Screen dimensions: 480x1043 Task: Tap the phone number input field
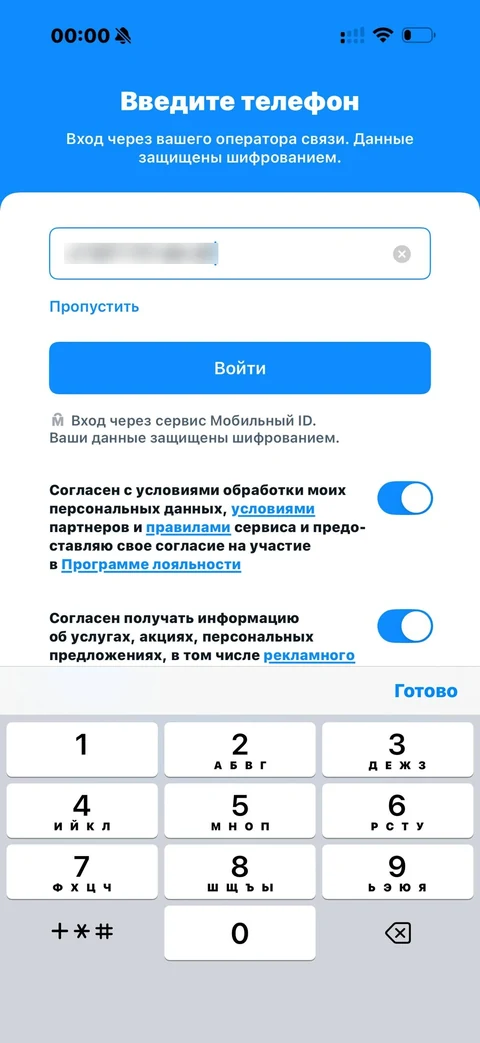(x=240, y=253)
